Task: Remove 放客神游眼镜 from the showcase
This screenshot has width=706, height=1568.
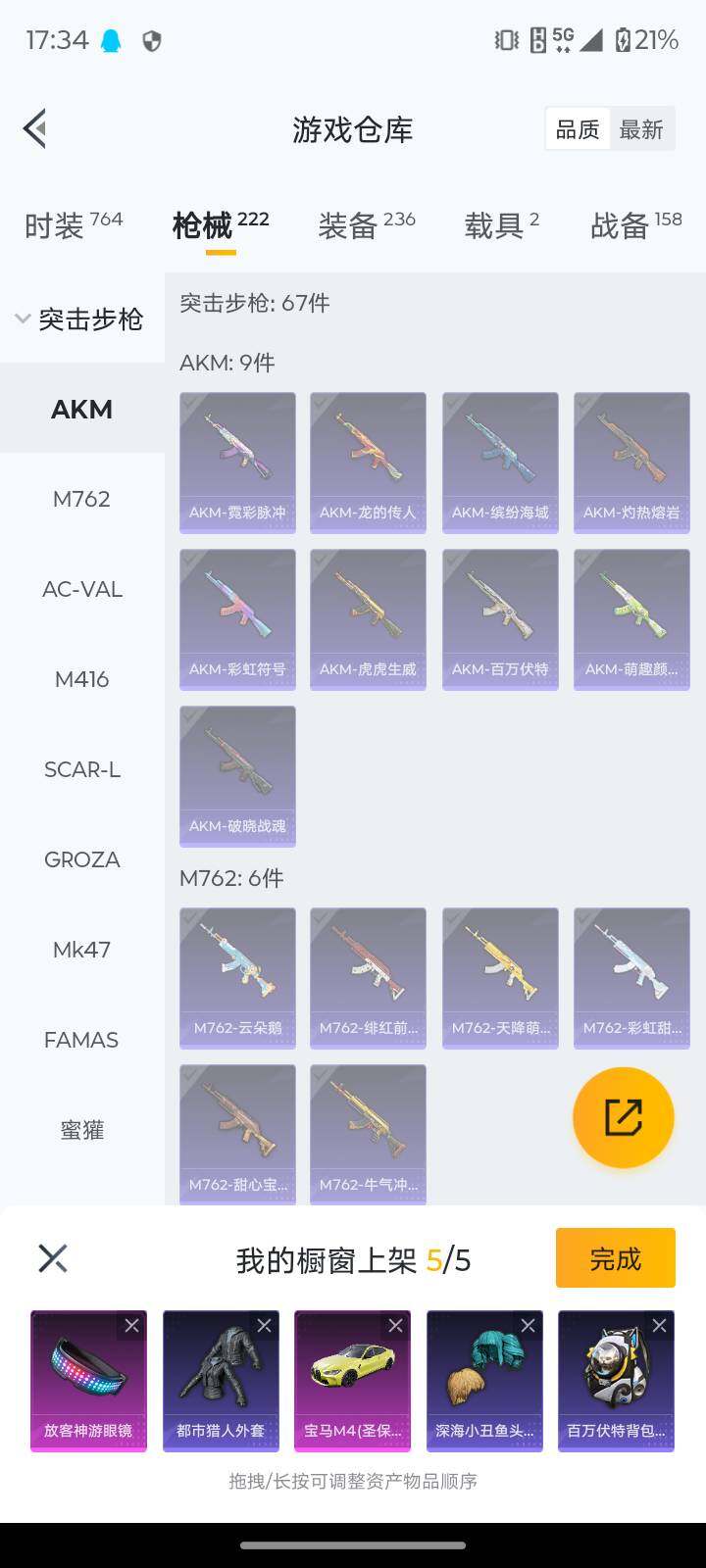Action: point(132,1326)
